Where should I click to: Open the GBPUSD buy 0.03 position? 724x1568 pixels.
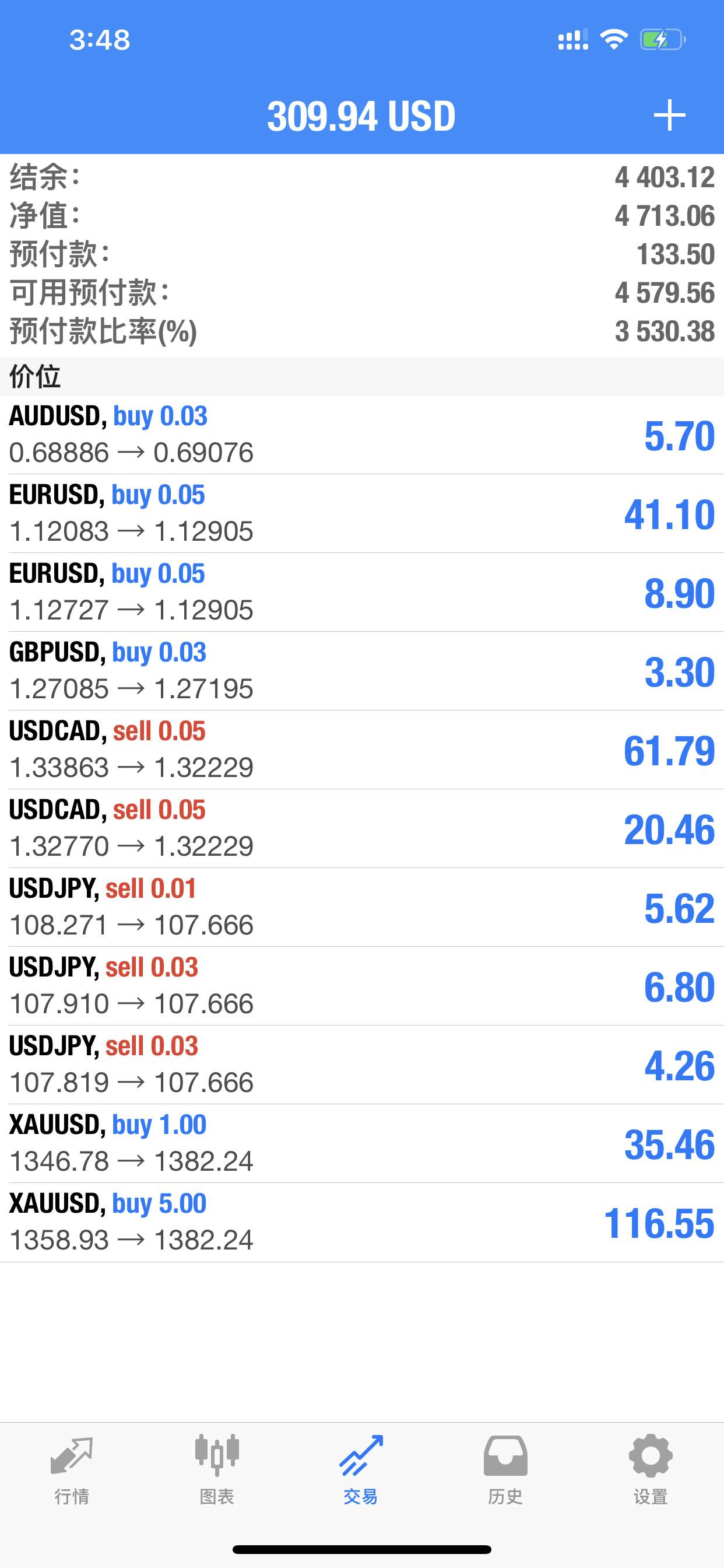point(362,671)
